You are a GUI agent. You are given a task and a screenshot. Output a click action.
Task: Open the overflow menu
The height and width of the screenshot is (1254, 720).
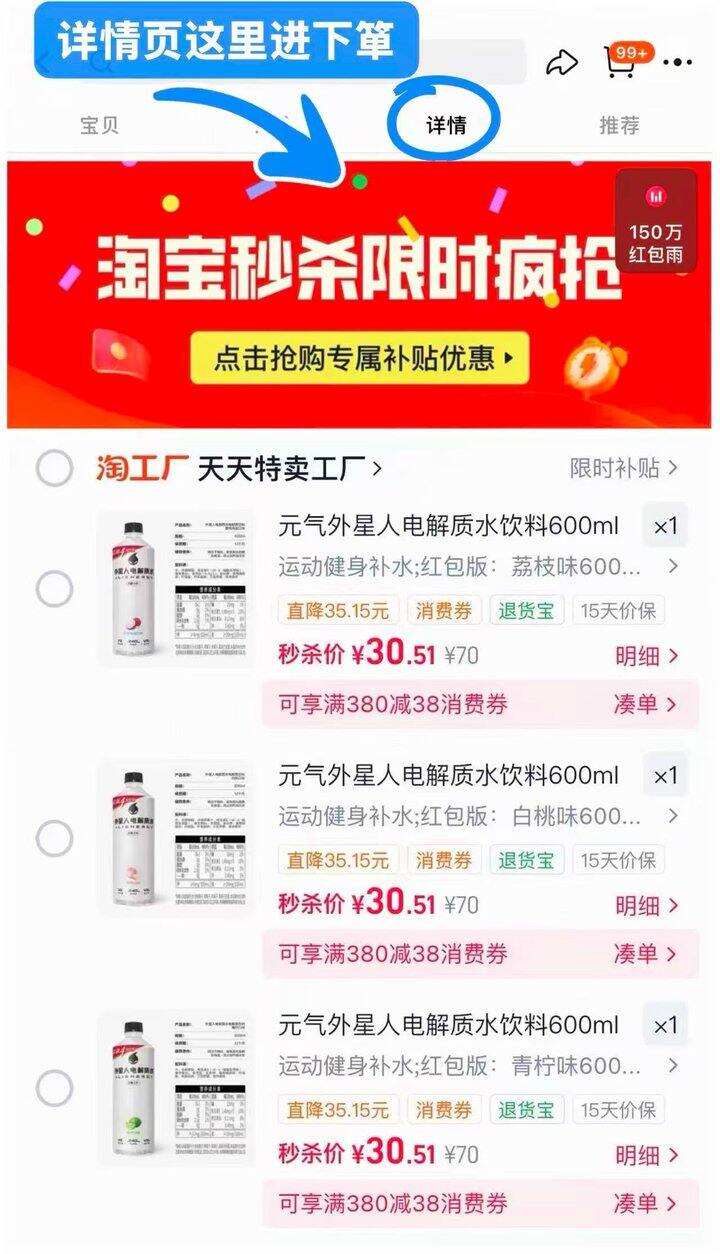click(678, 63)
